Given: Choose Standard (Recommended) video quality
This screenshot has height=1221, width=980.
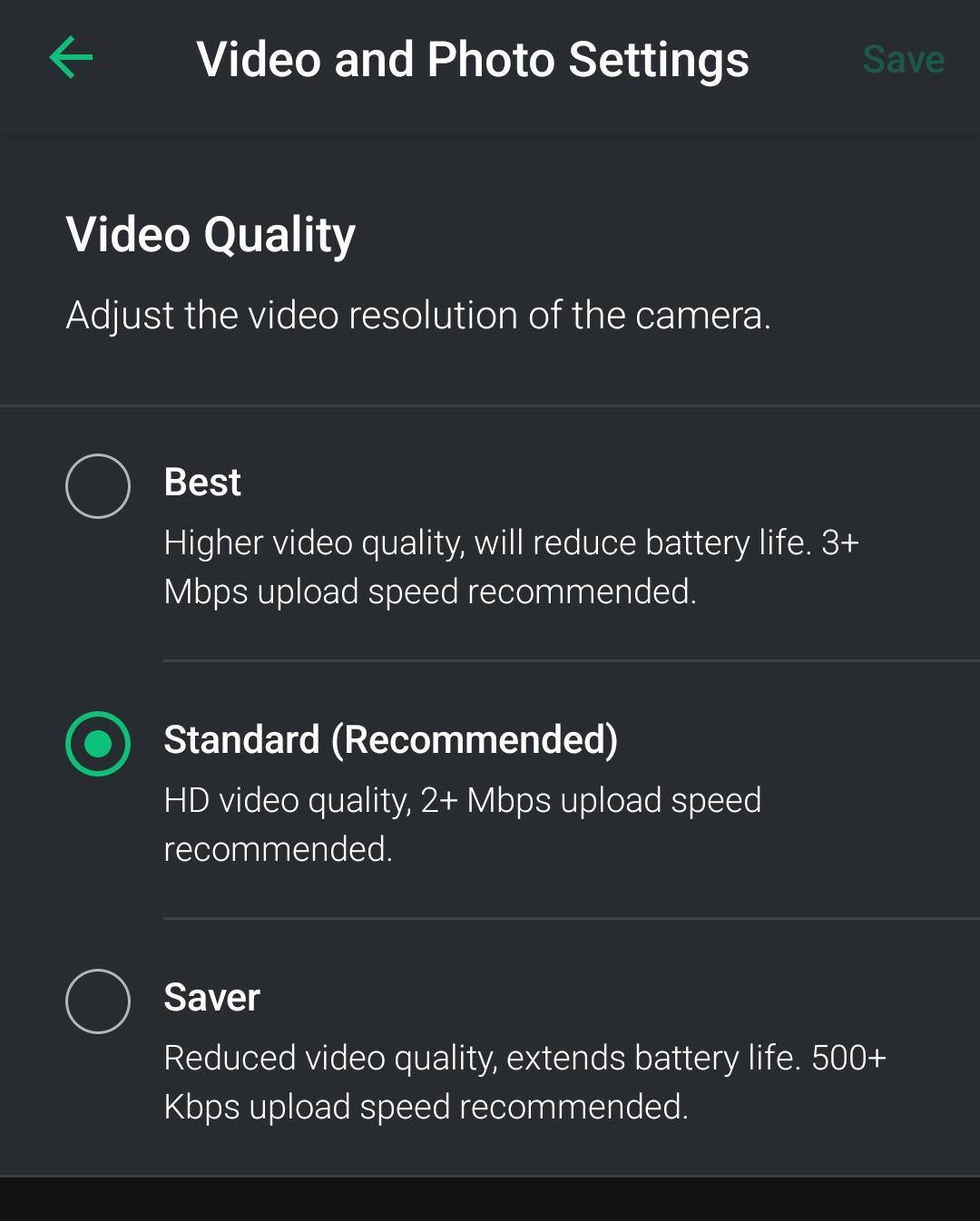Looking at the screenshot, I should tap(98, 744).
